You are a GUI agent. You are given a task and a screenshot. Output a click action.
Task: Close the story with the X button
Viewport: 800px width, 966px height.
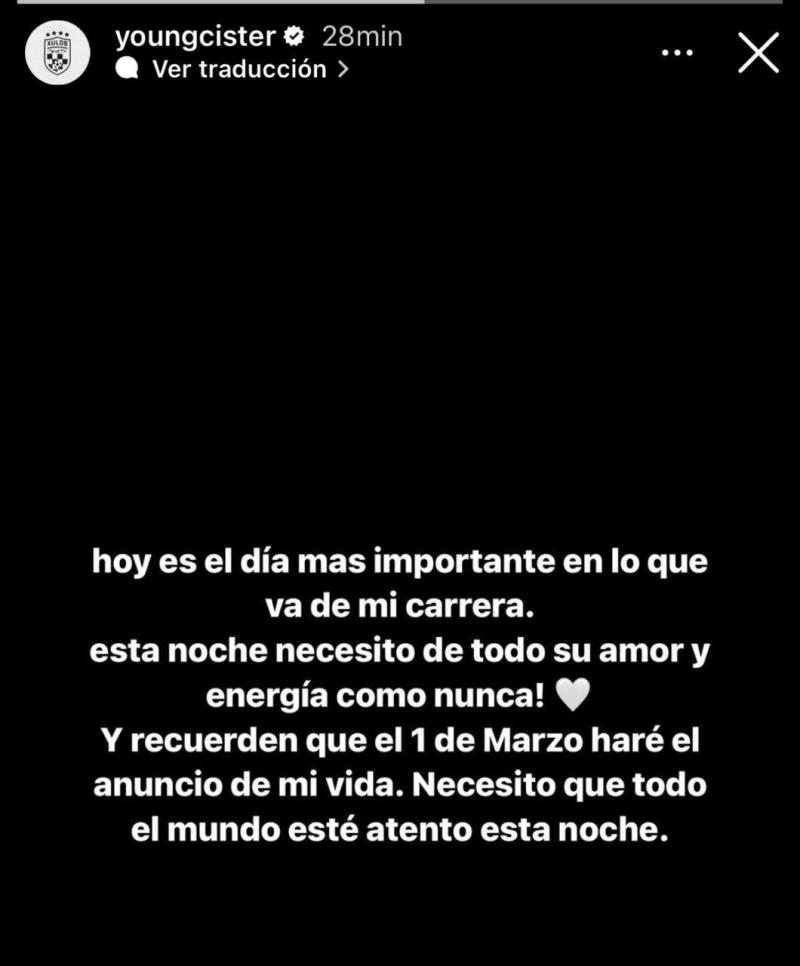click(x=758, y=52)
